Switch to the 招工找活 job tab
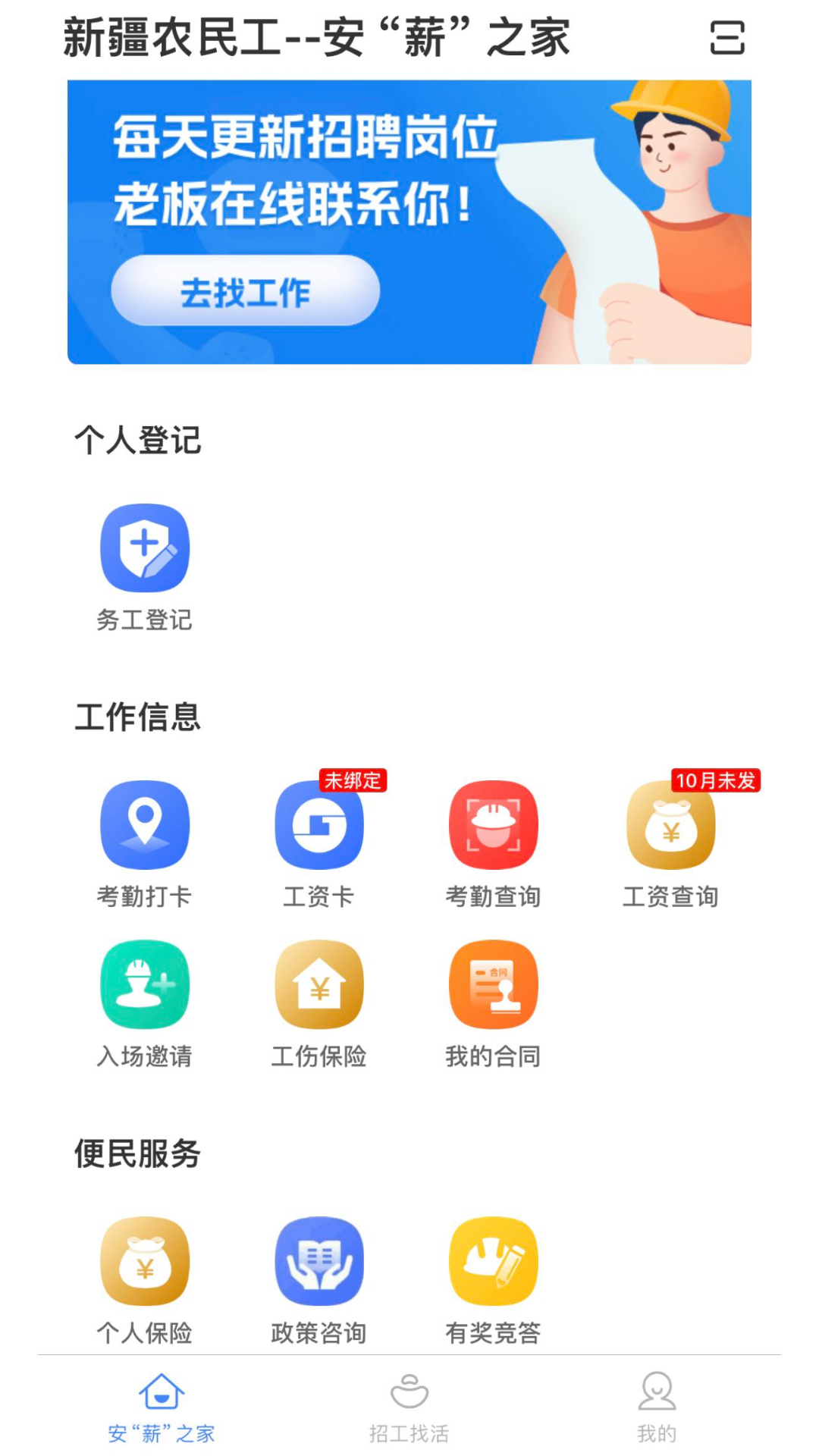 point(409,1410)
